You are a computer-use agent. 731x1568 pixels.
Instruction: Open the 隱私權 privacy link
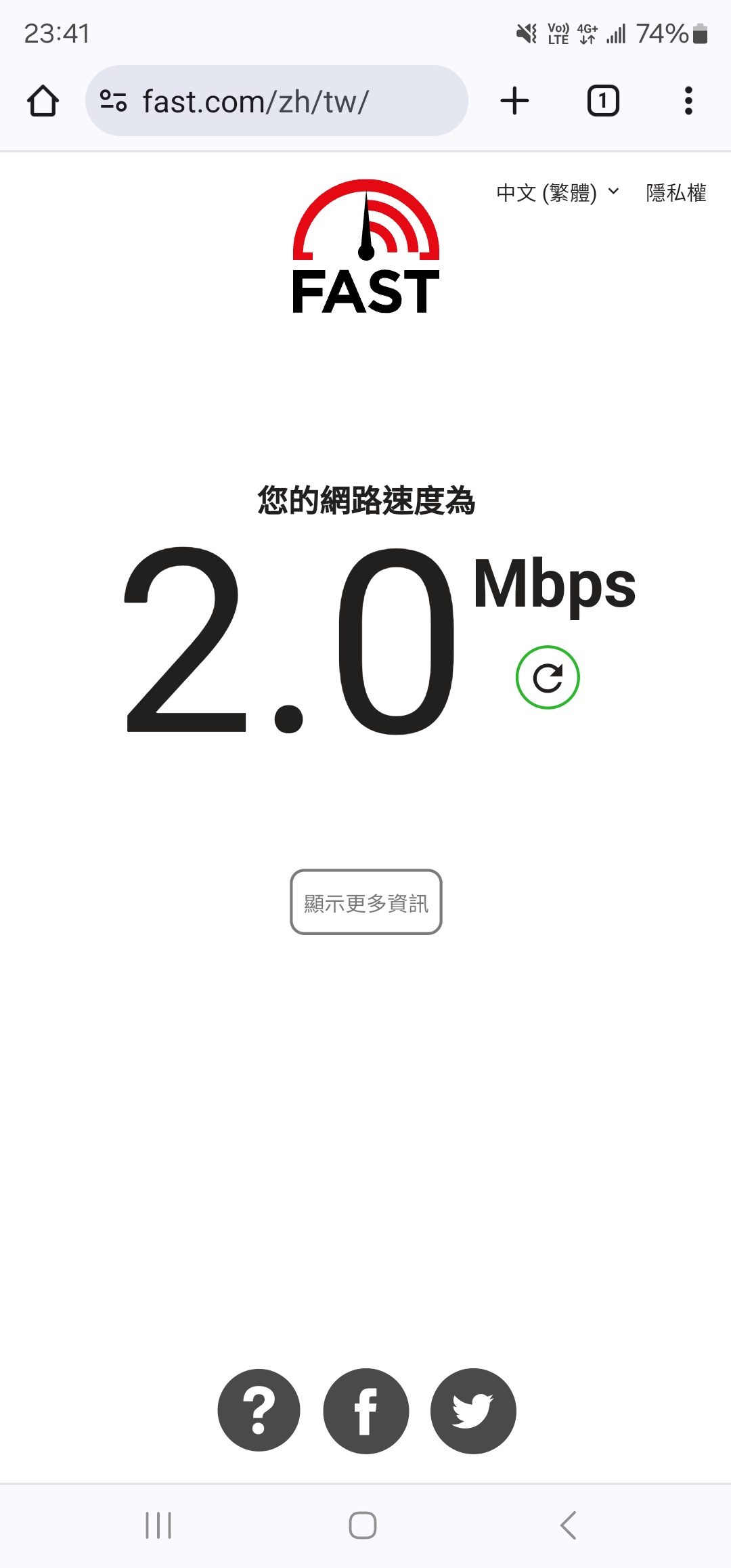tap(675, 193)
